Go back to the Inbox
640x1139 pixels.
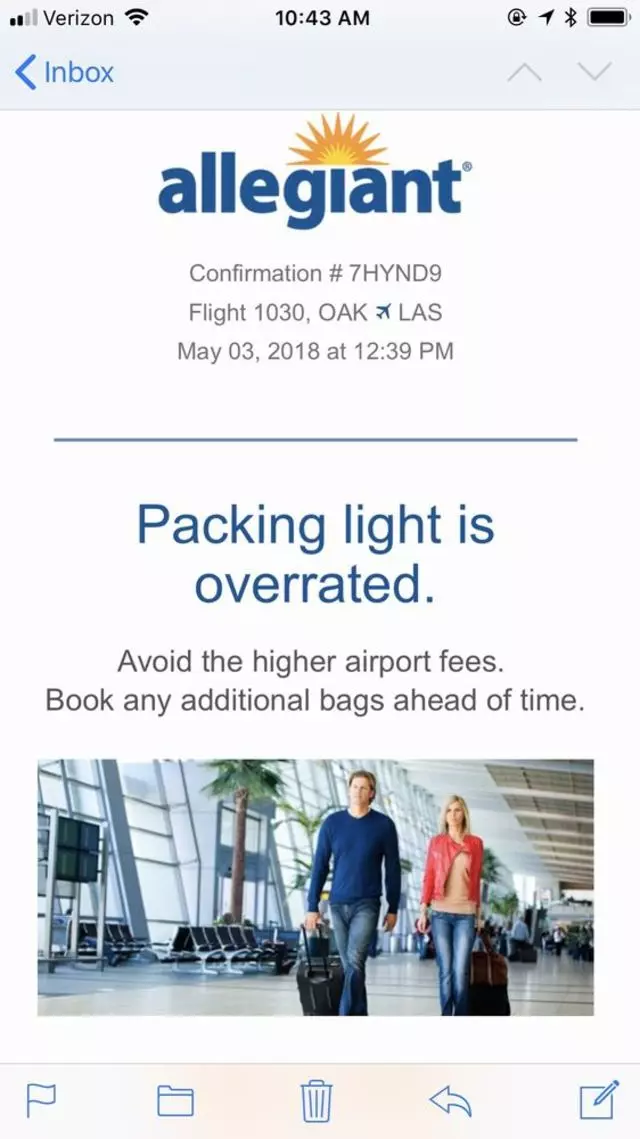coord(65,72)
